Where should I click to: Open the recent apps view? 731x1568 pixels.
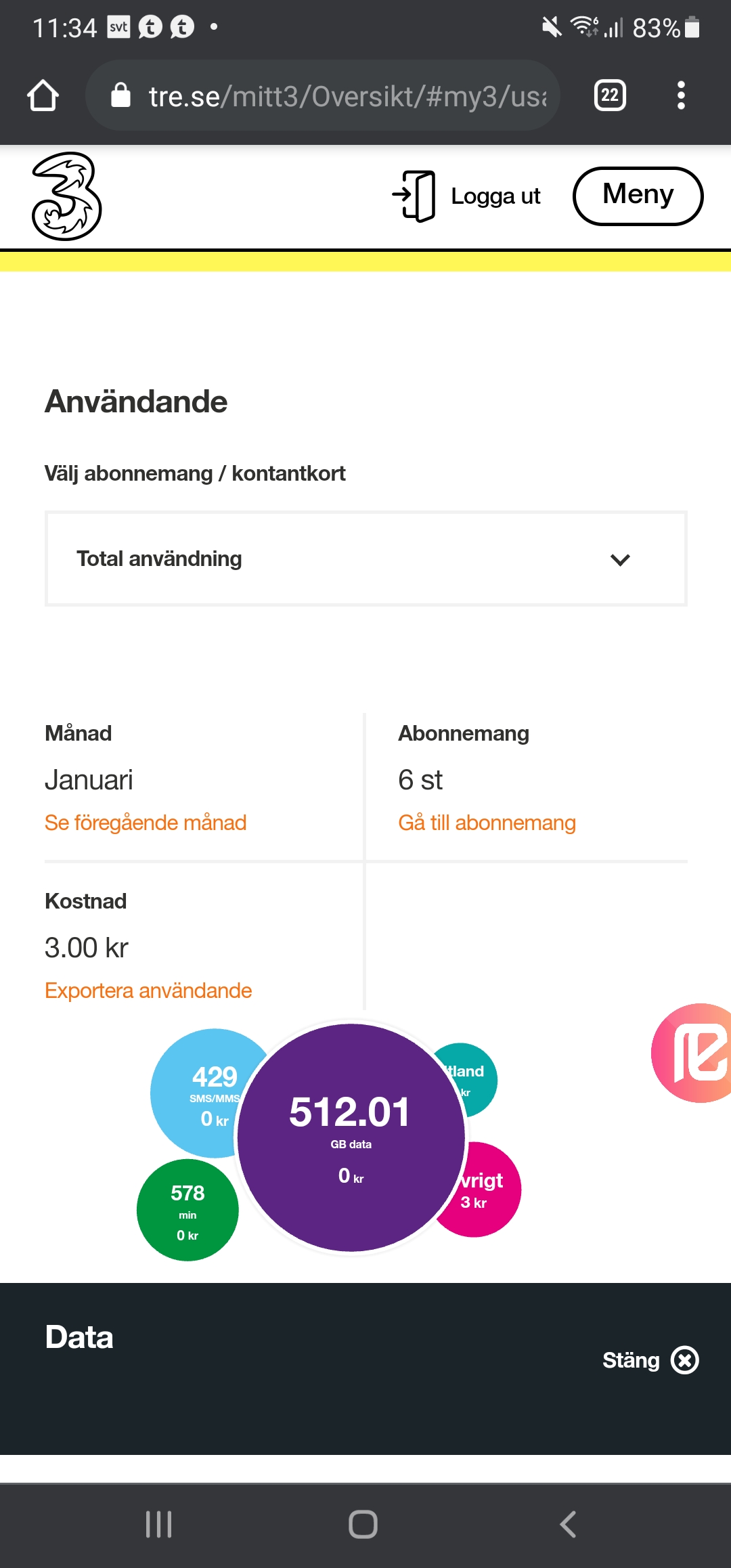click(159, 1525)
